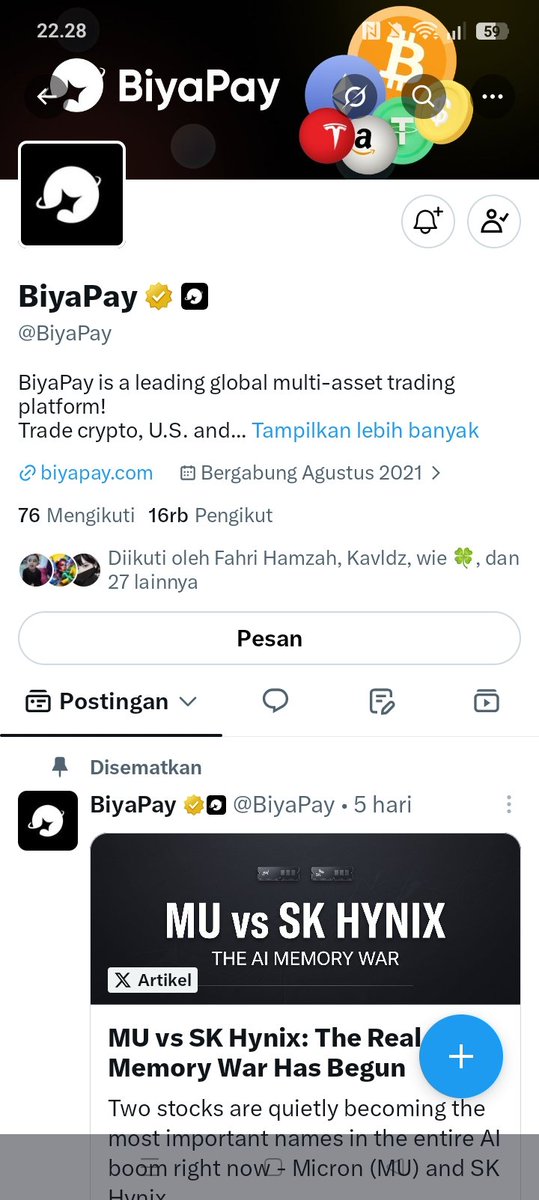Turn on post notifications bell
The image size is (539, 1200).
[428, 221]
